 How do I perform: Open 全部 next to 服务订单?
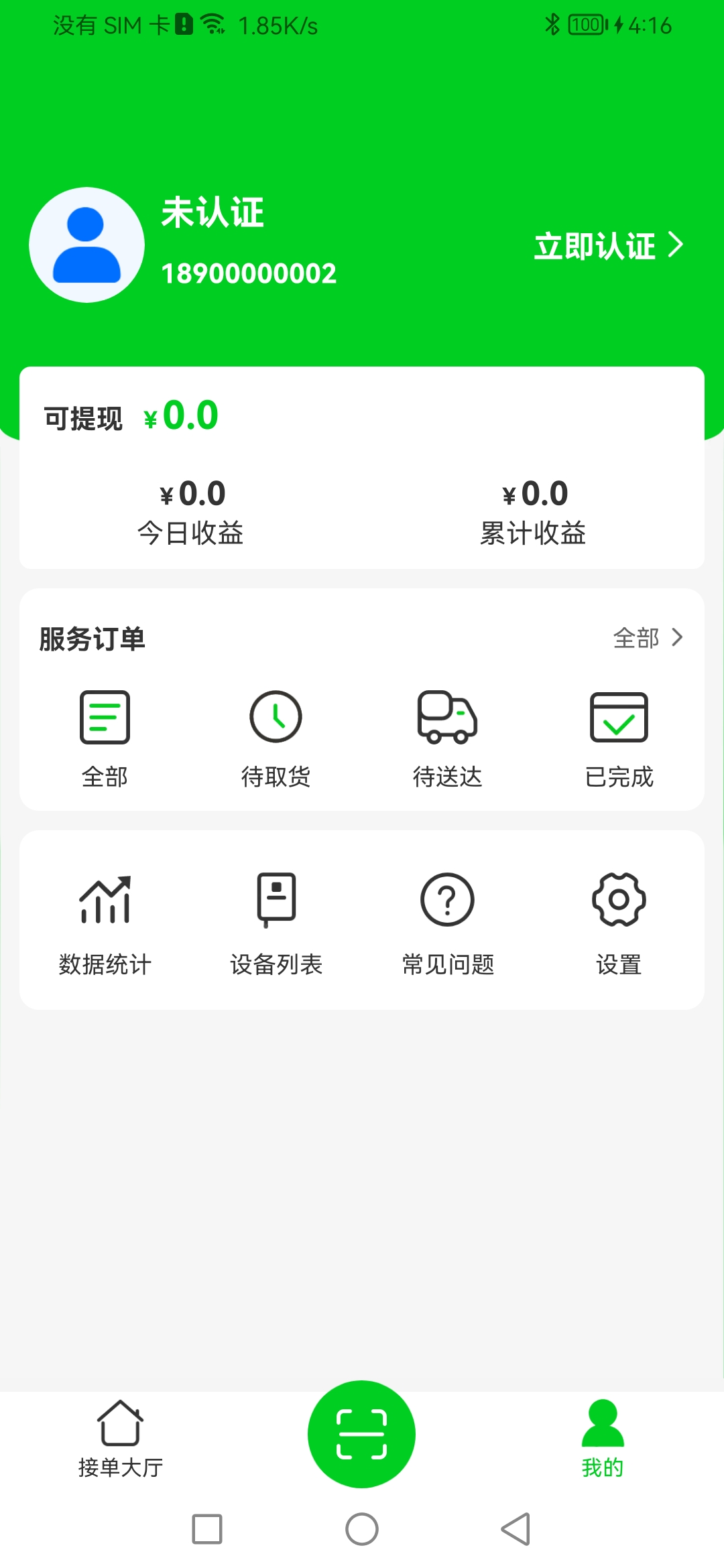point(635,639)
